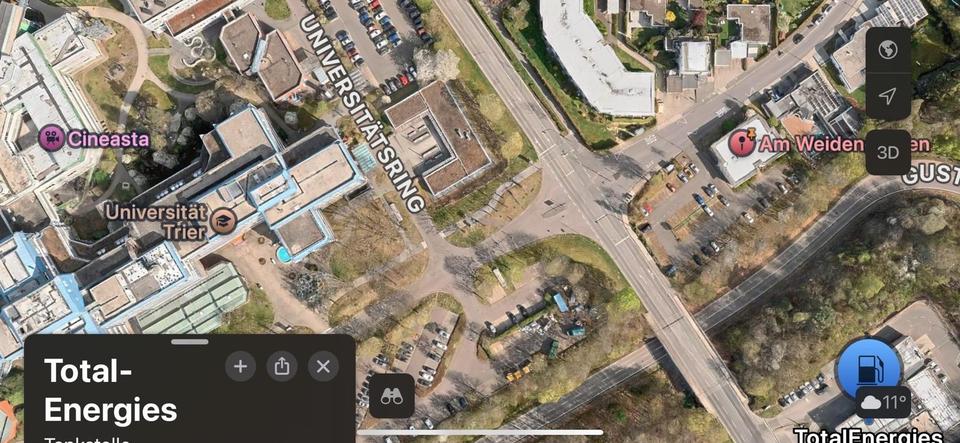Share the TotalEnergies location
Screen dimensions: 960x443
pos(282,366)
